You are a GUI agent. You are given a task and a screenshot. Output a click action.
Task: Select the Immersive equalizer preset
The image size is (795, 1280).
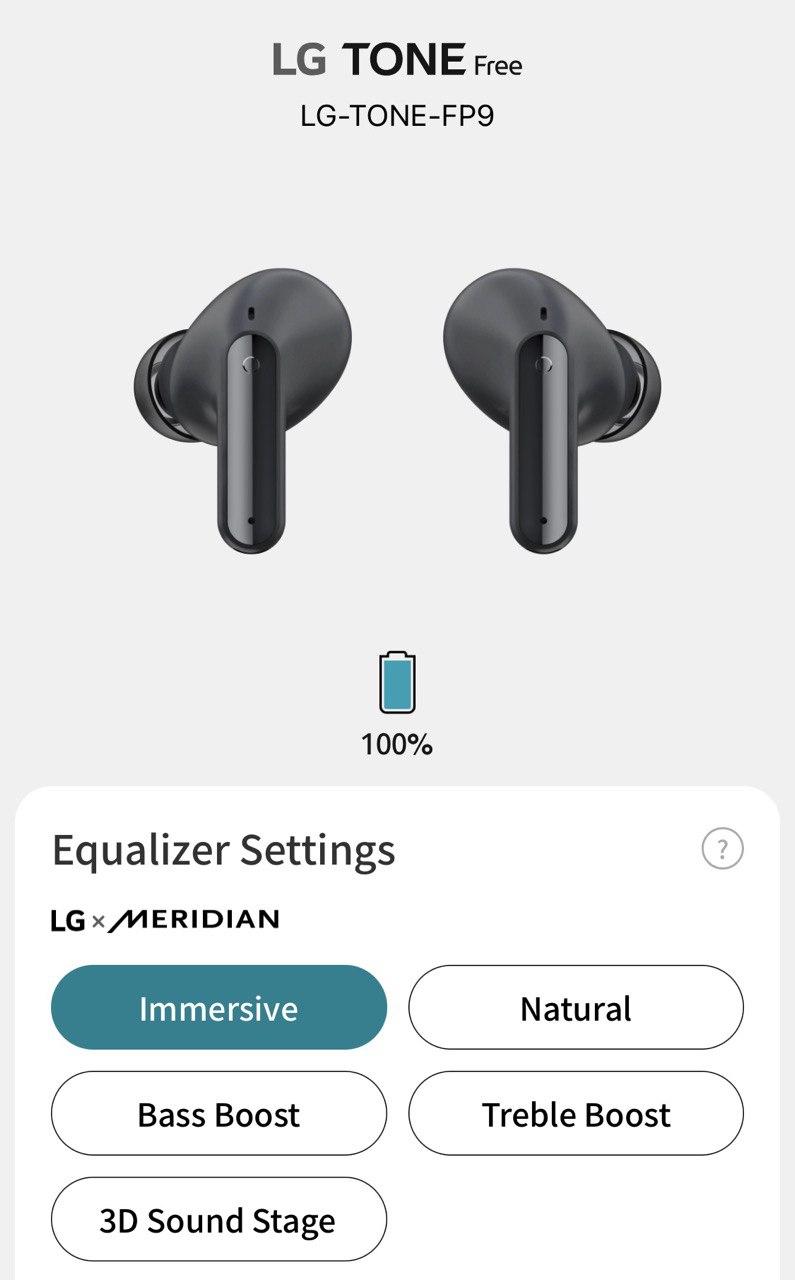click(x=219, y=1007)
